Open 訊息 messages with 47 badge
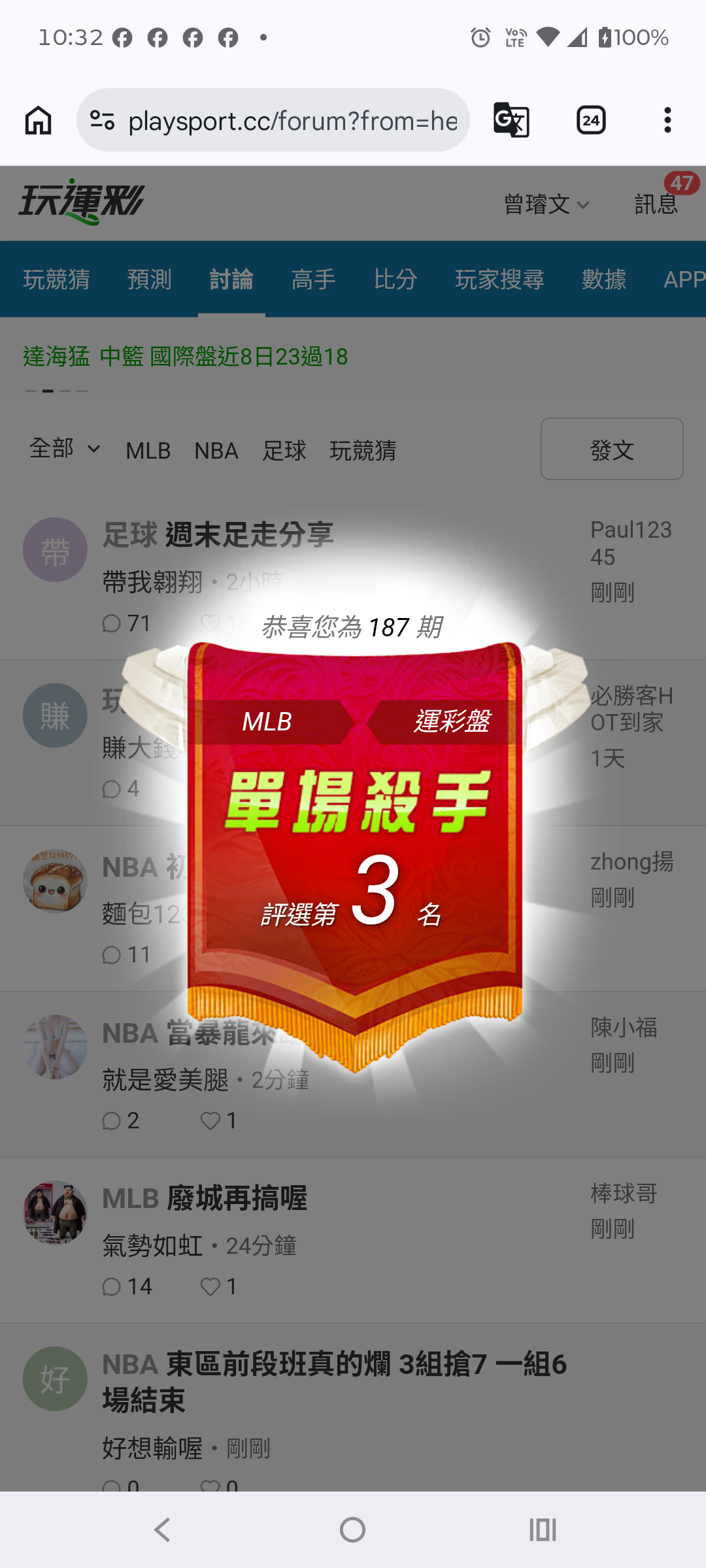This screenshot has width=706, height=1568. pos(657,203)
